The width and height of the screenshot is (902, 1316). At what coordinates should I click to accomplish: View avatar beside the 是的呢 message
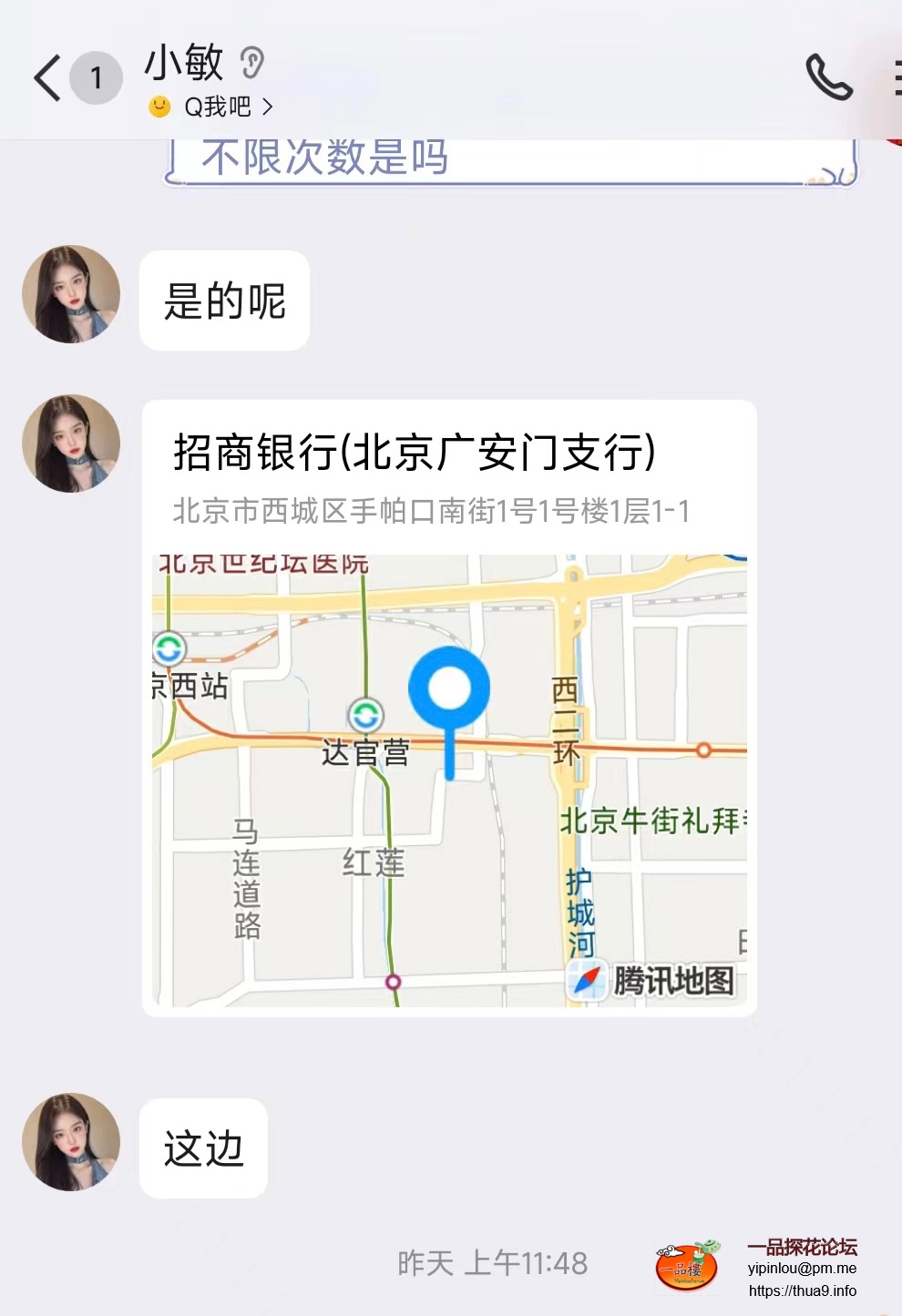tap(71, 294)
